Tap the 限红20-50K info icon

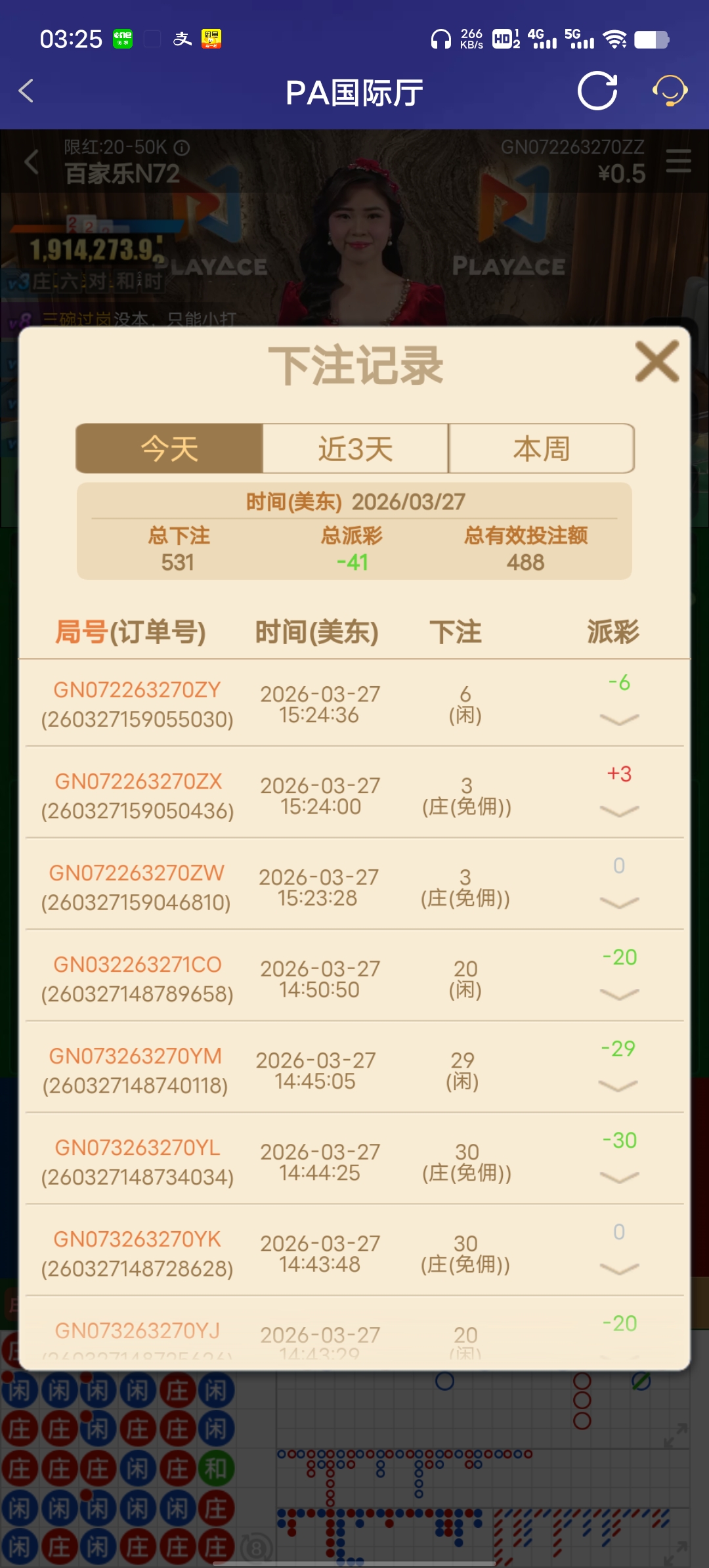(x=182, y=146)
